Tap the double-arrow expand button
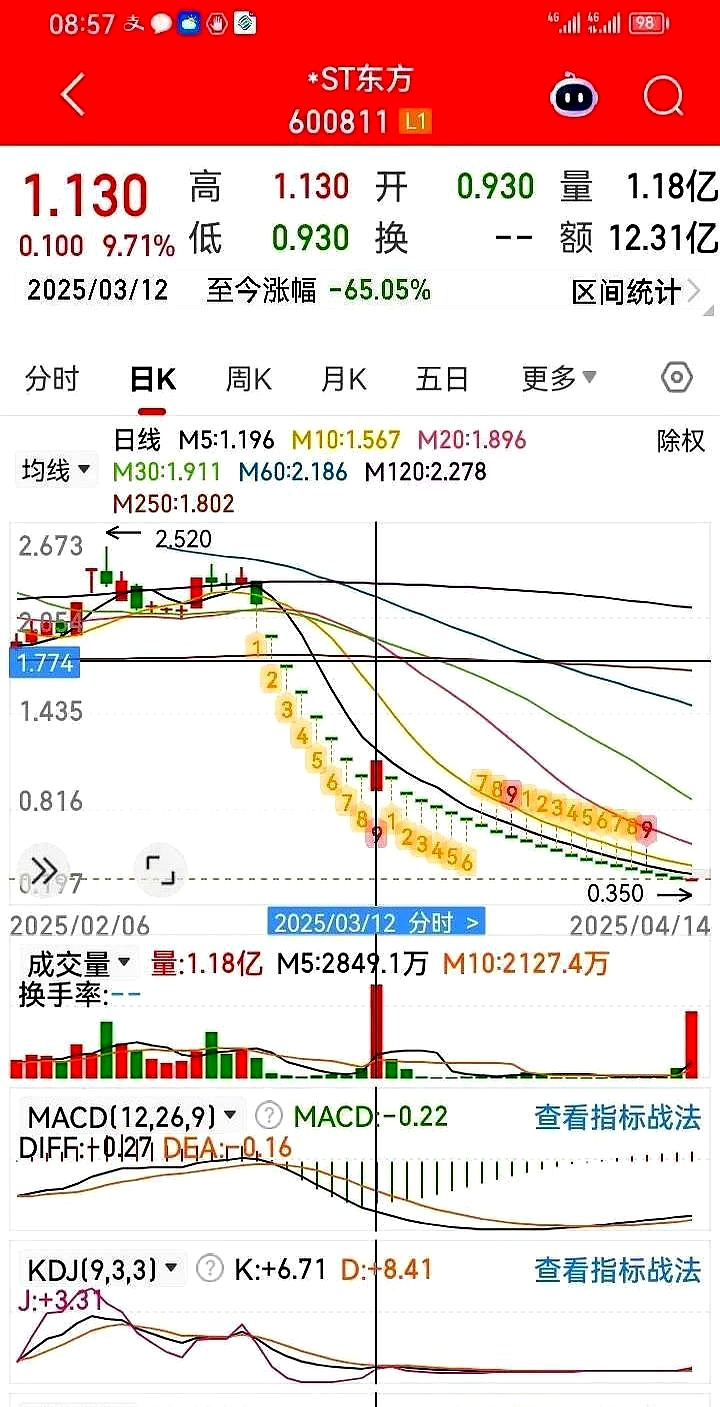This screenshot has height=1407, width=720. (x=44, y=870)
